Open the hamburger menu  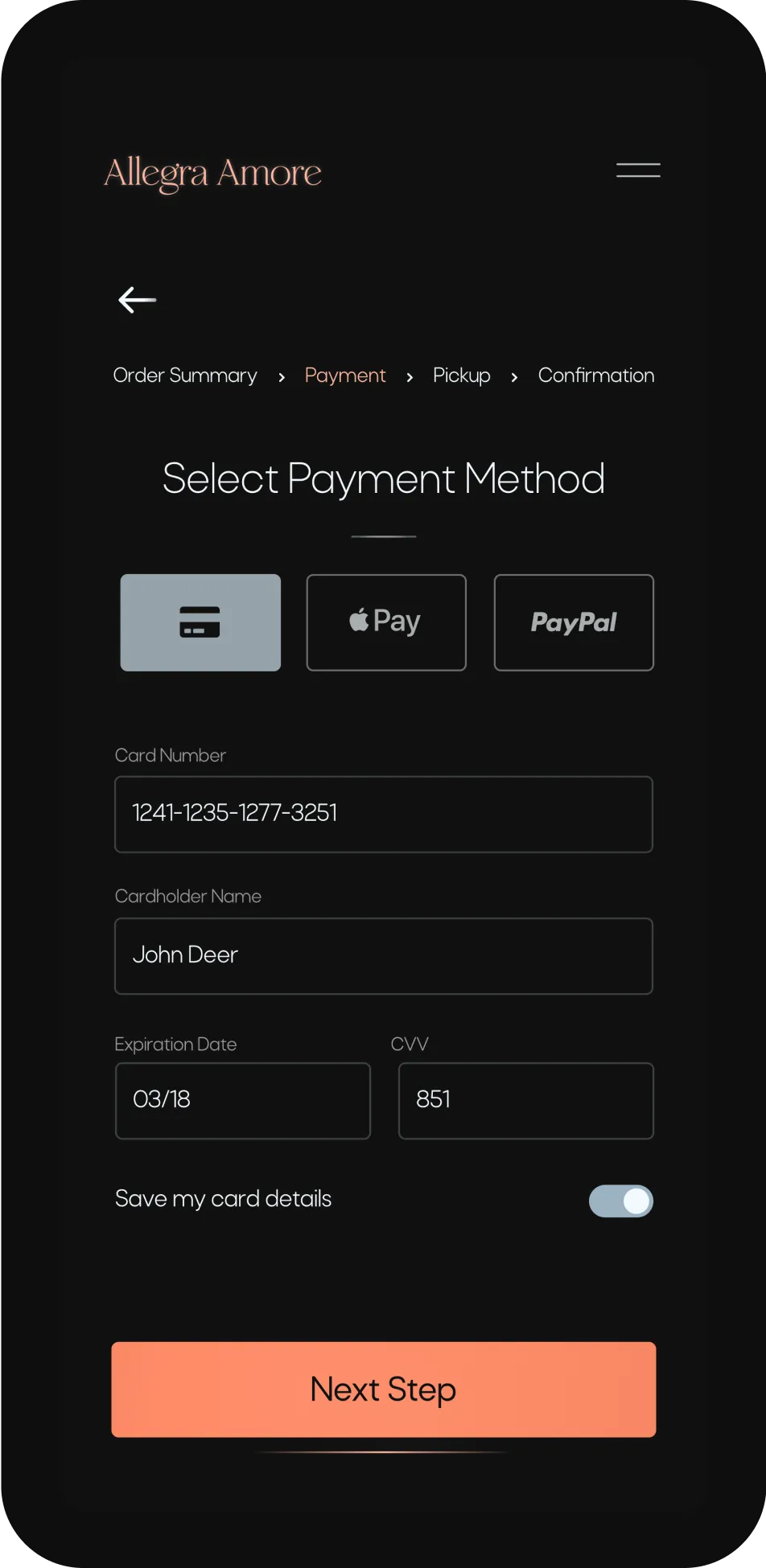(638, 170)
